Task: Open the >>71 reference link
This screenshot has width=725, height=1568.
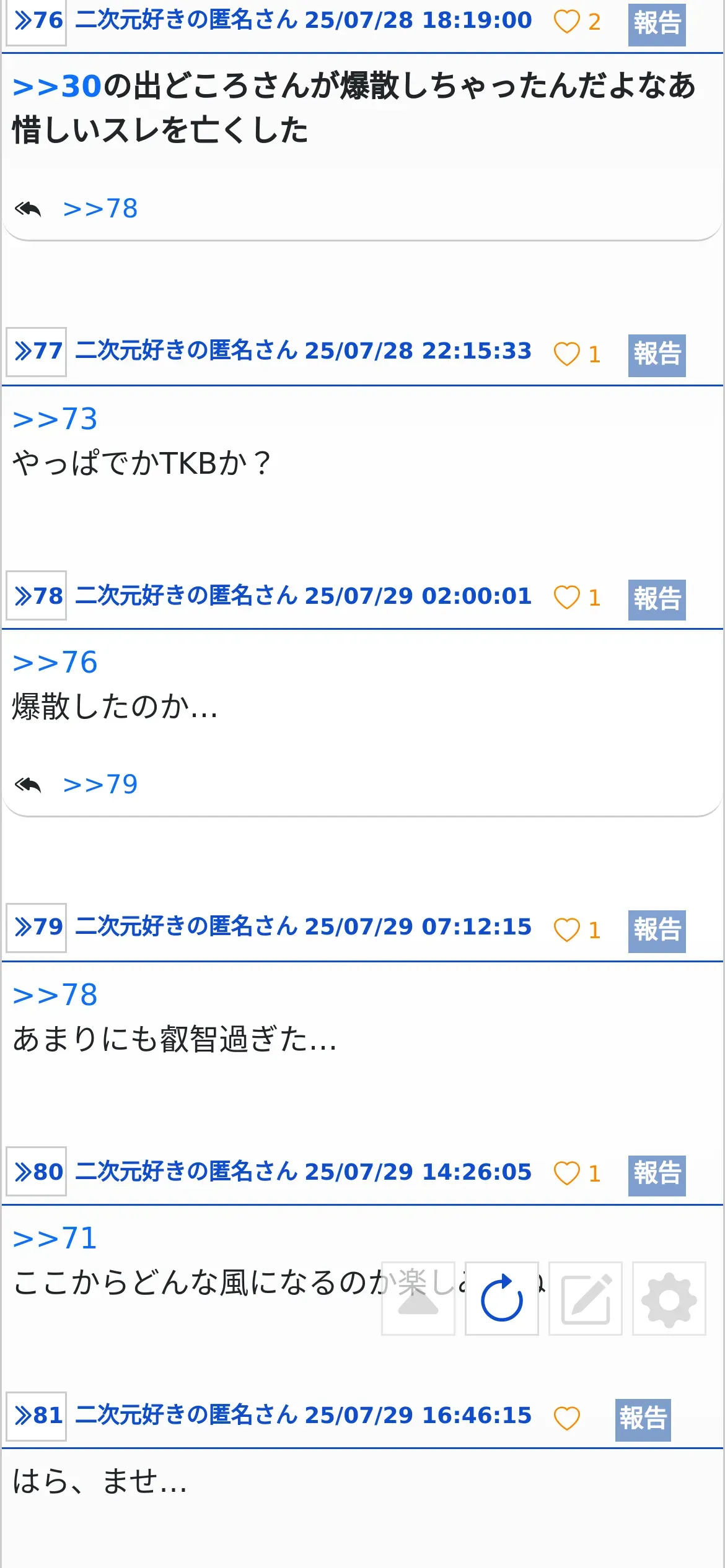Action: pos(55,1238)
